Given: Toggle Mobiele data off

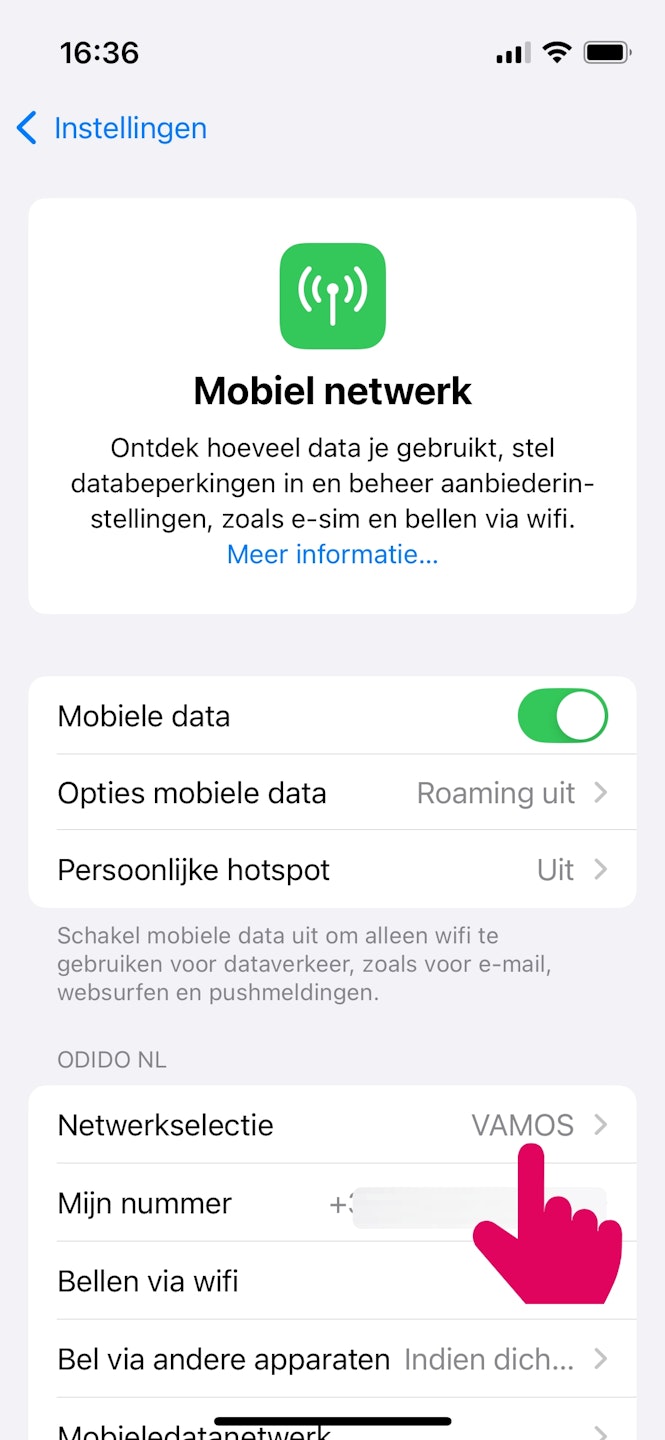Looking at the screenshot, I should [x=562, y=716].
